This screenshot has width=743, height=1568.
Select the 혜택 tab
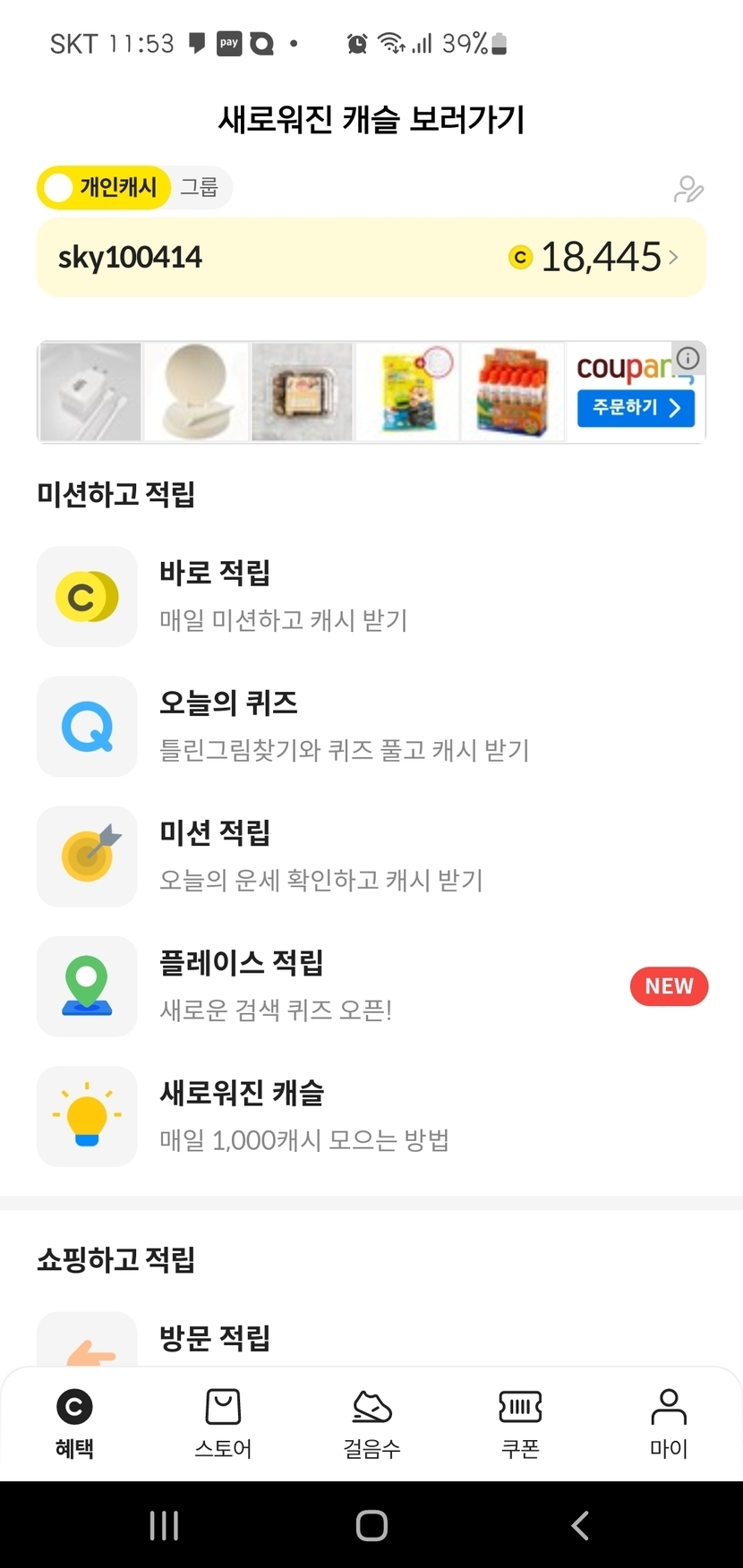[74, 1423]
